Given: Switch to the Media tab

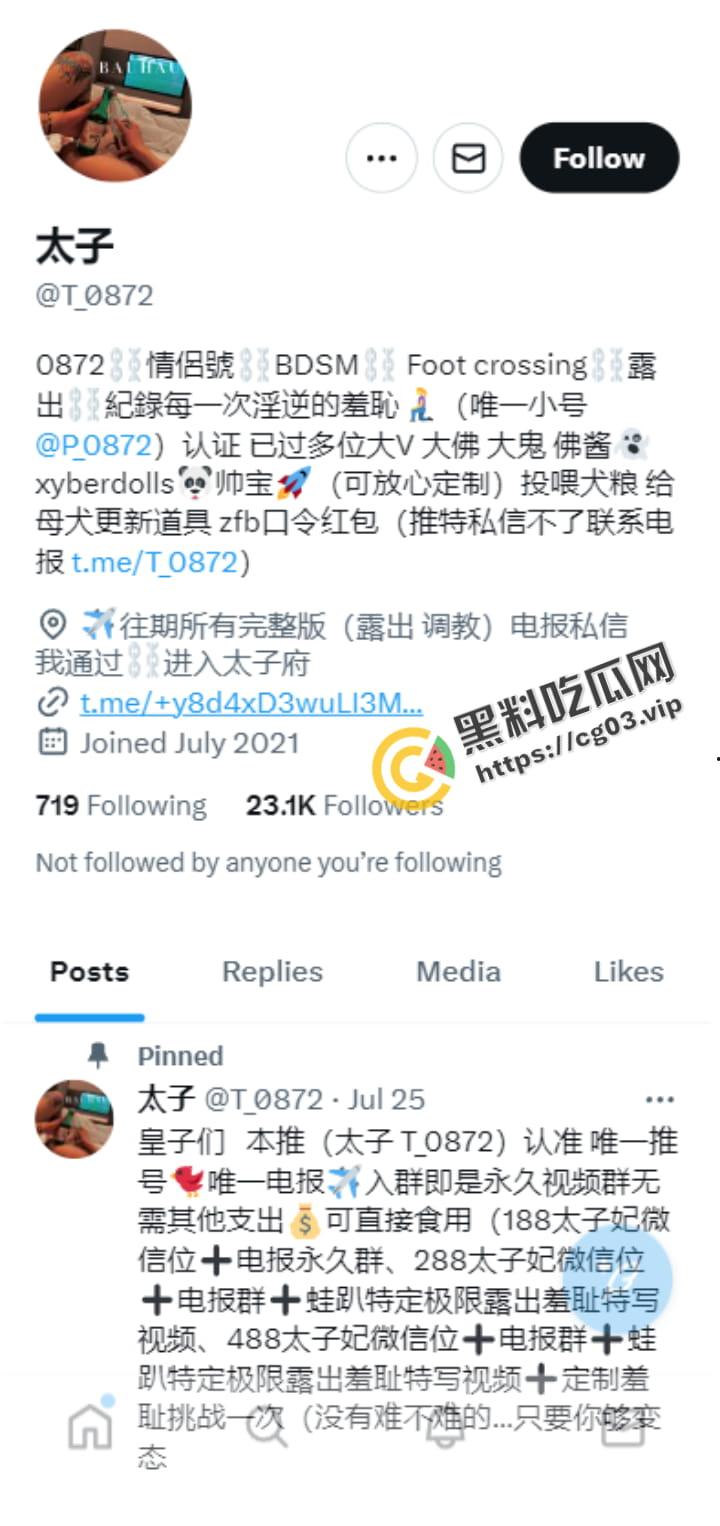Looking at the screenshot, I should pyautogui.click(x=458, y=972).
